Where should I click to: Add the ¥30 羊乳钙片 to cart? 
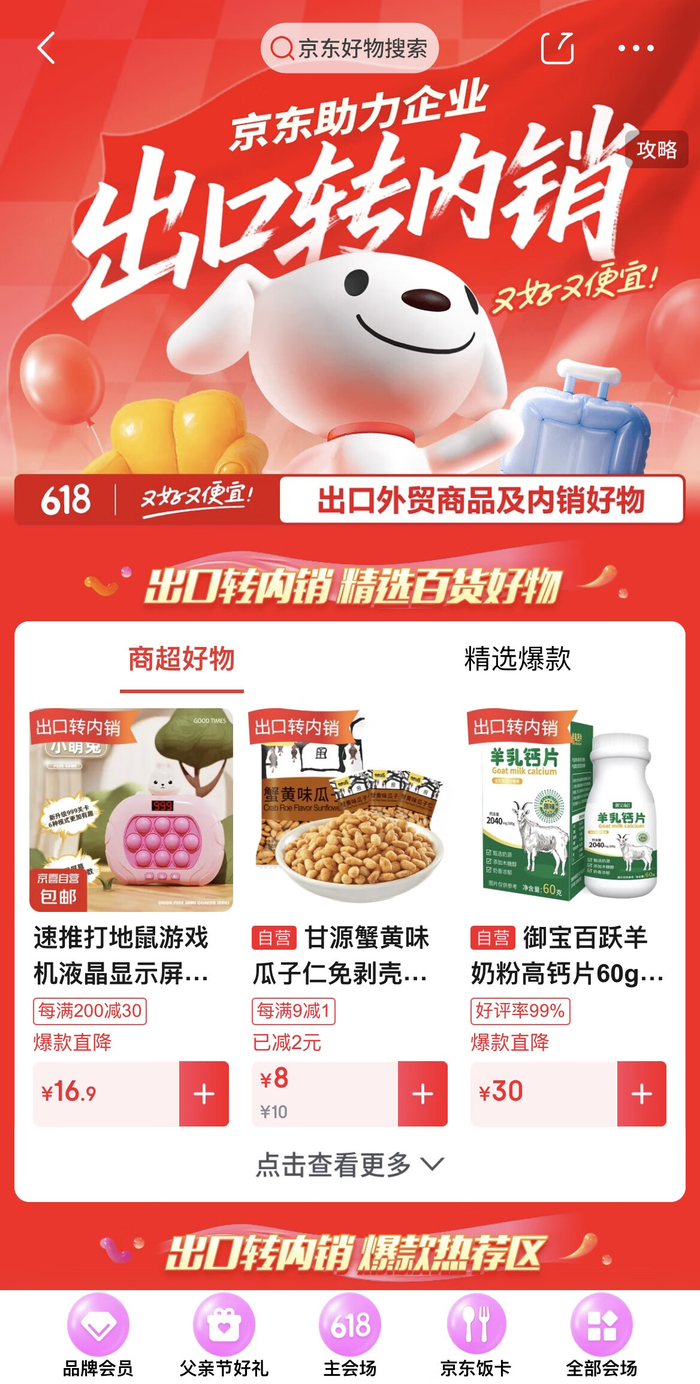641,1094
